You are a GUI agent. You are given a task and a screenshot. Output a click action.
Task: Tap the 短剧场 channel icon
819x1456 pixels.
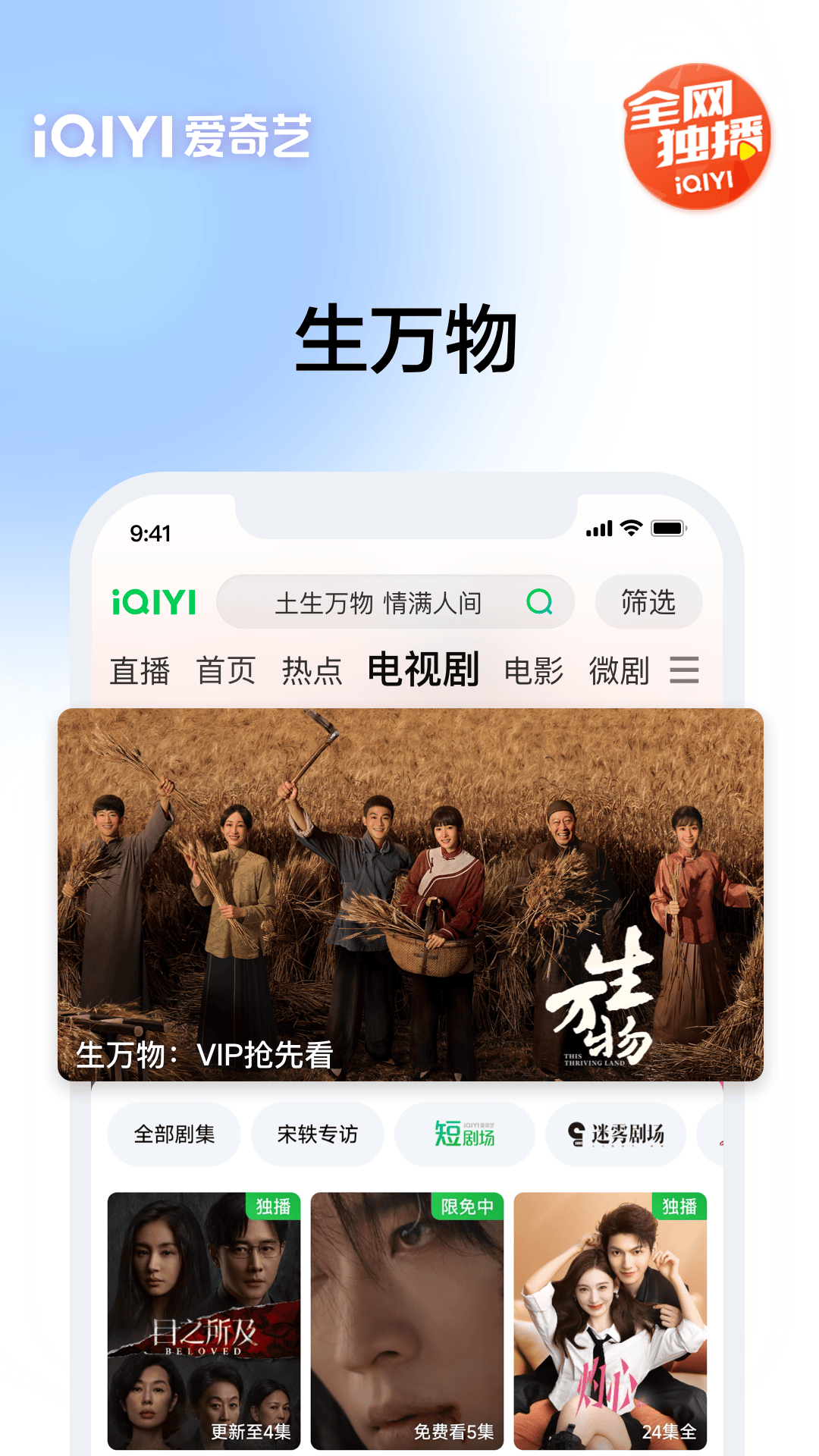coord(464,1134)
